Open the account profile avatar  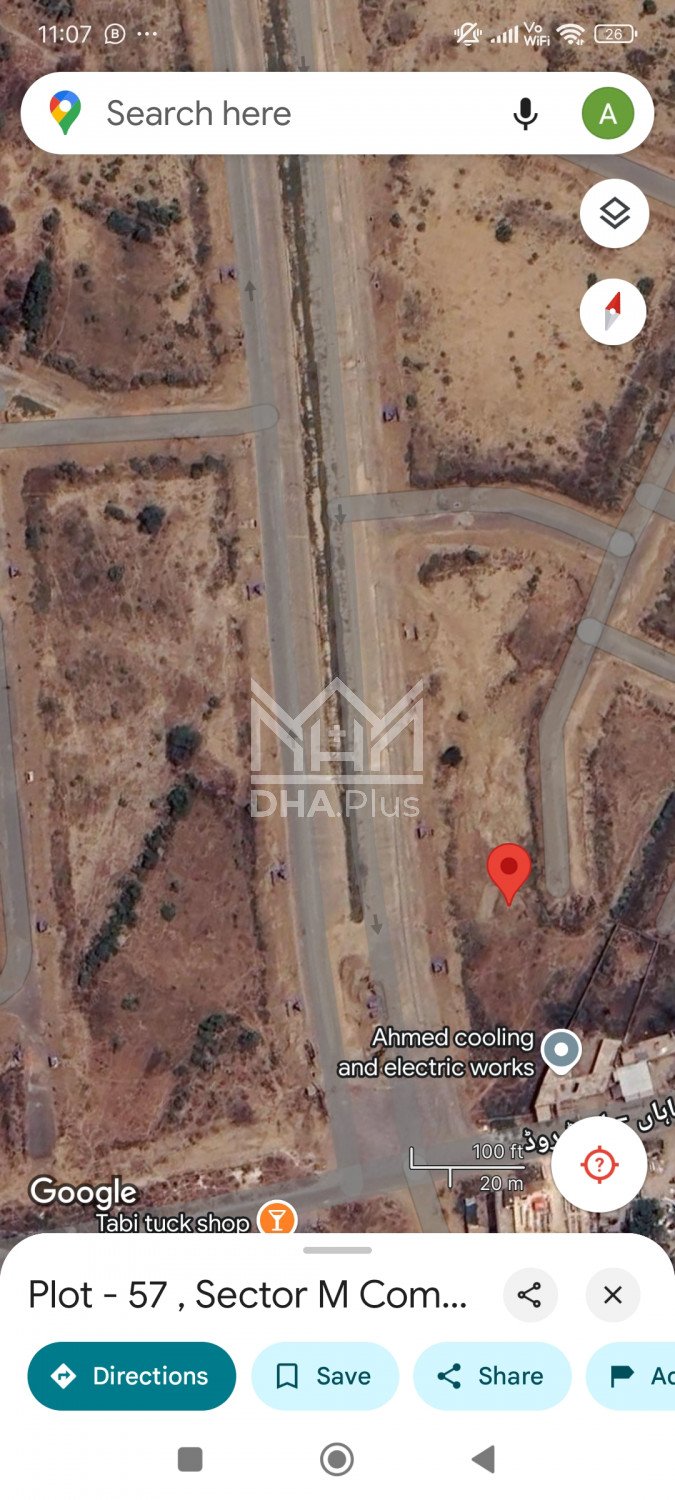point(607,114)
